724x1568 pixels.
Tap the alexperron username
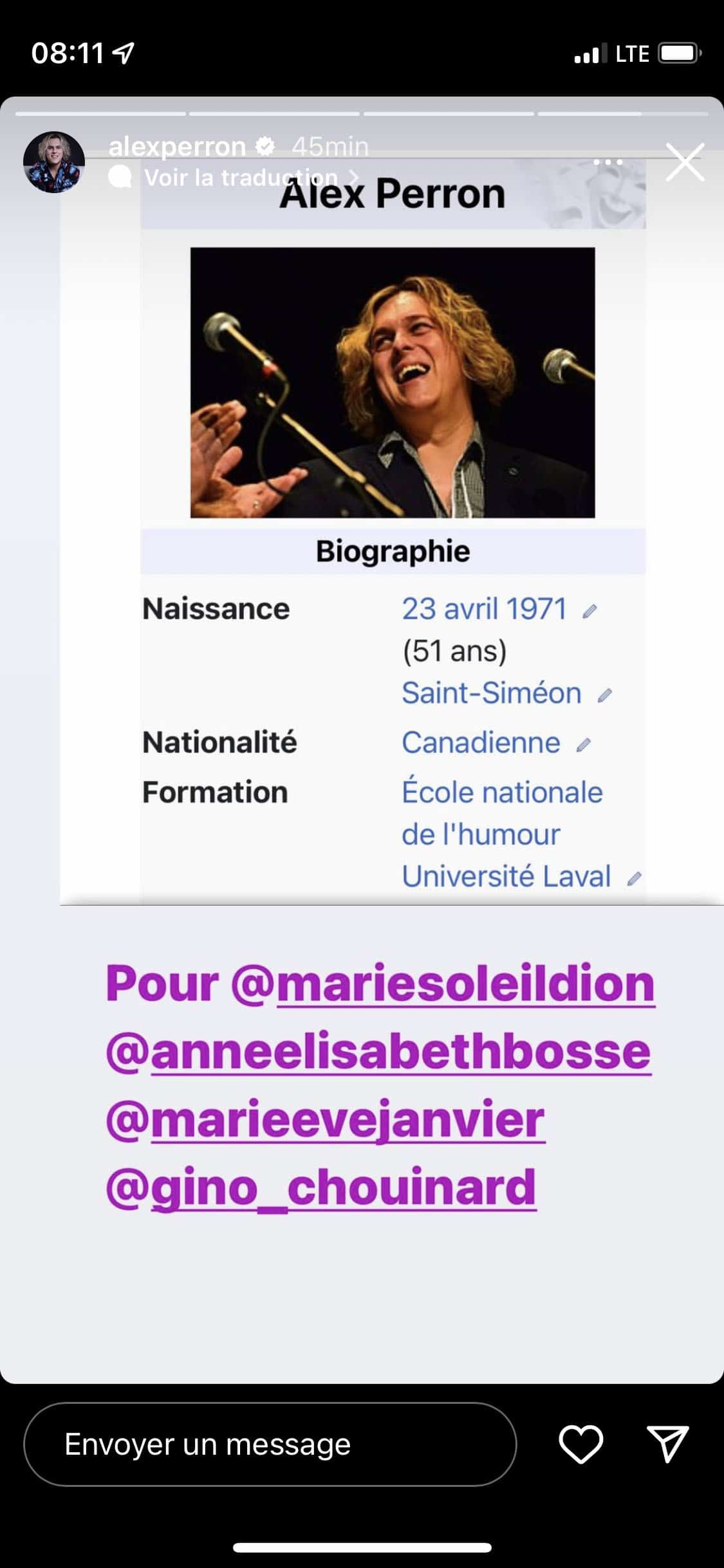(x=177, y=147)
